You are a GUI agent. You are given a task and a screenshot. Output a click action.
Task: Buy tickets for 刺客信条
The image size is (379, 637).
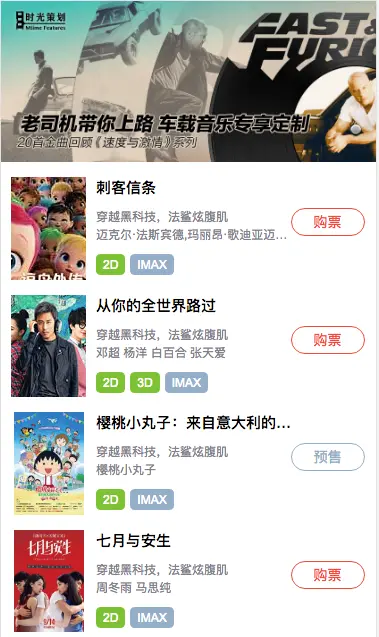[x=328, y=222]
